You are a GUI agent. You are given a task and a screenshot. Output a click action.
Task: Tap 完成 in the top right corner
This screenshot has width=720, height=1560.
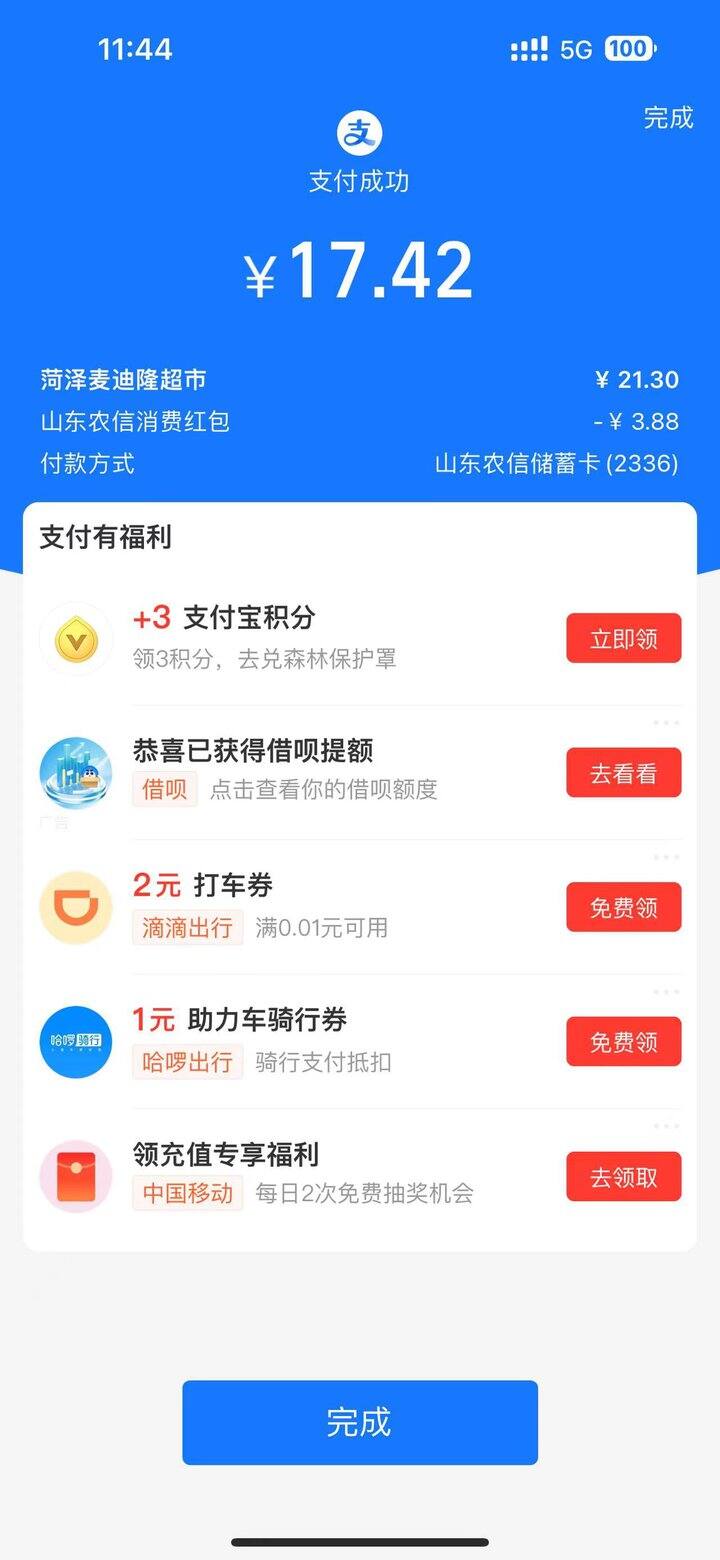668,117
